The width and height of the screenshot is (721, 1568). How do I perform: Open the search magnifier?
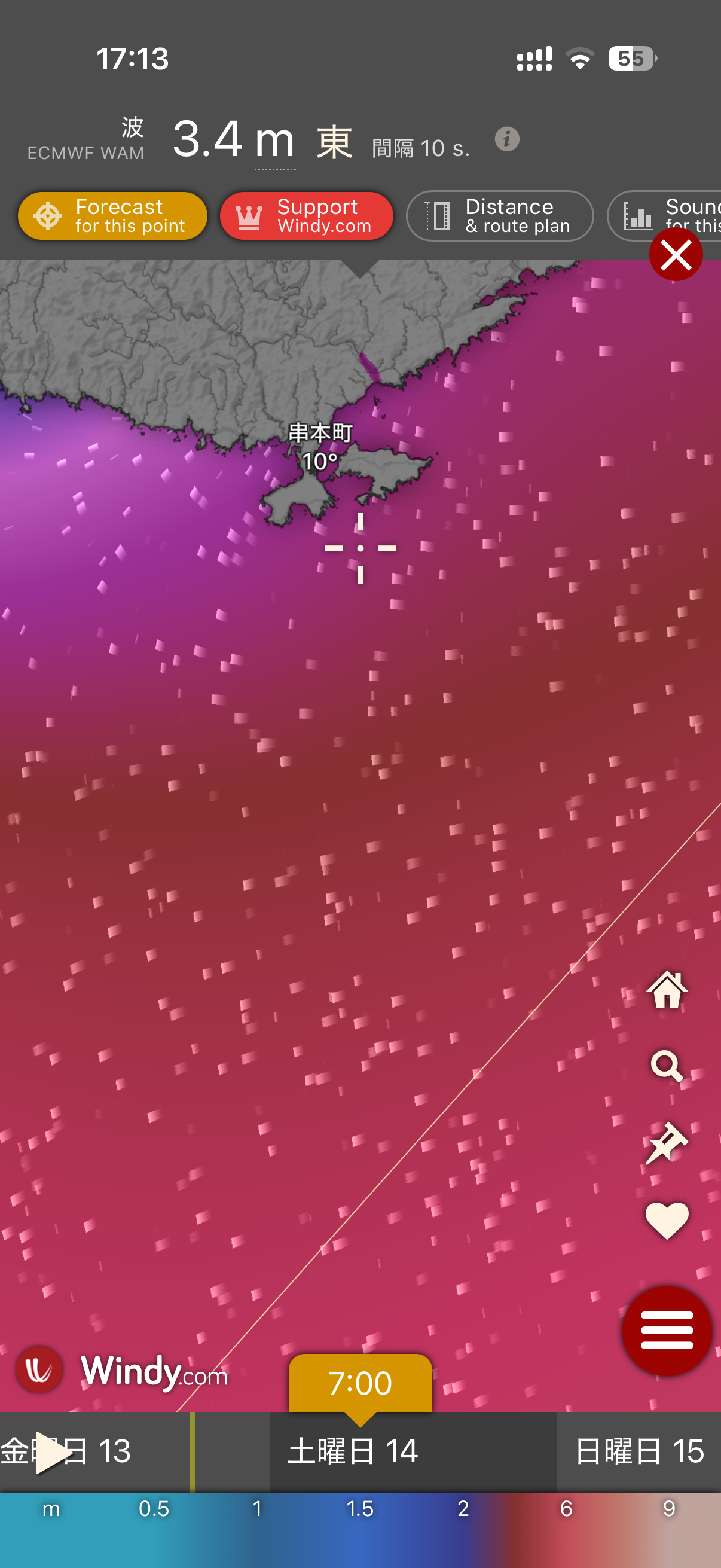[667, 1066]
